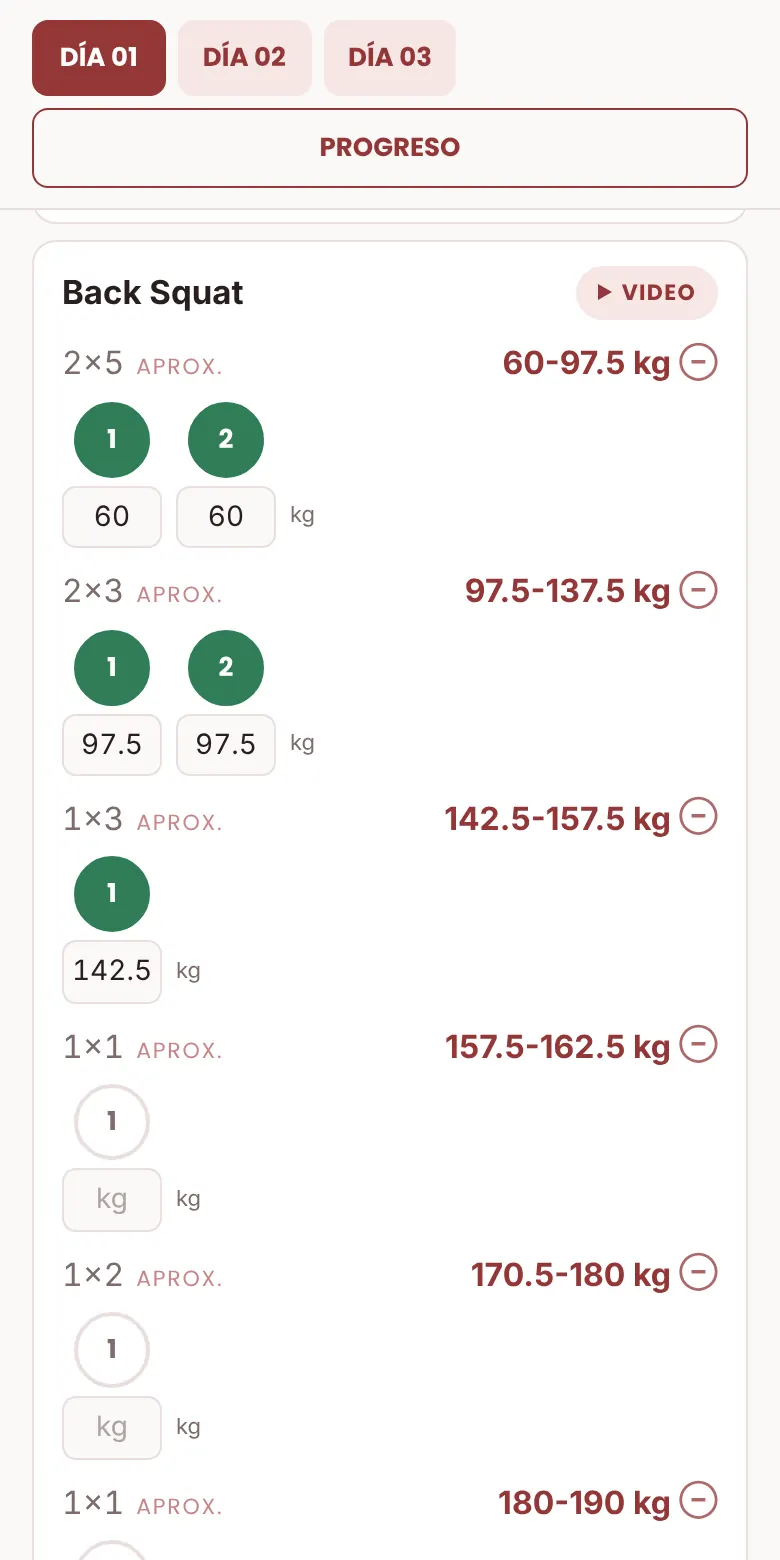Tap minus icon next to 142.5-157.5 kg
Image resolution: width=780 pixels, height=1560 pixels.
point(699,819)
